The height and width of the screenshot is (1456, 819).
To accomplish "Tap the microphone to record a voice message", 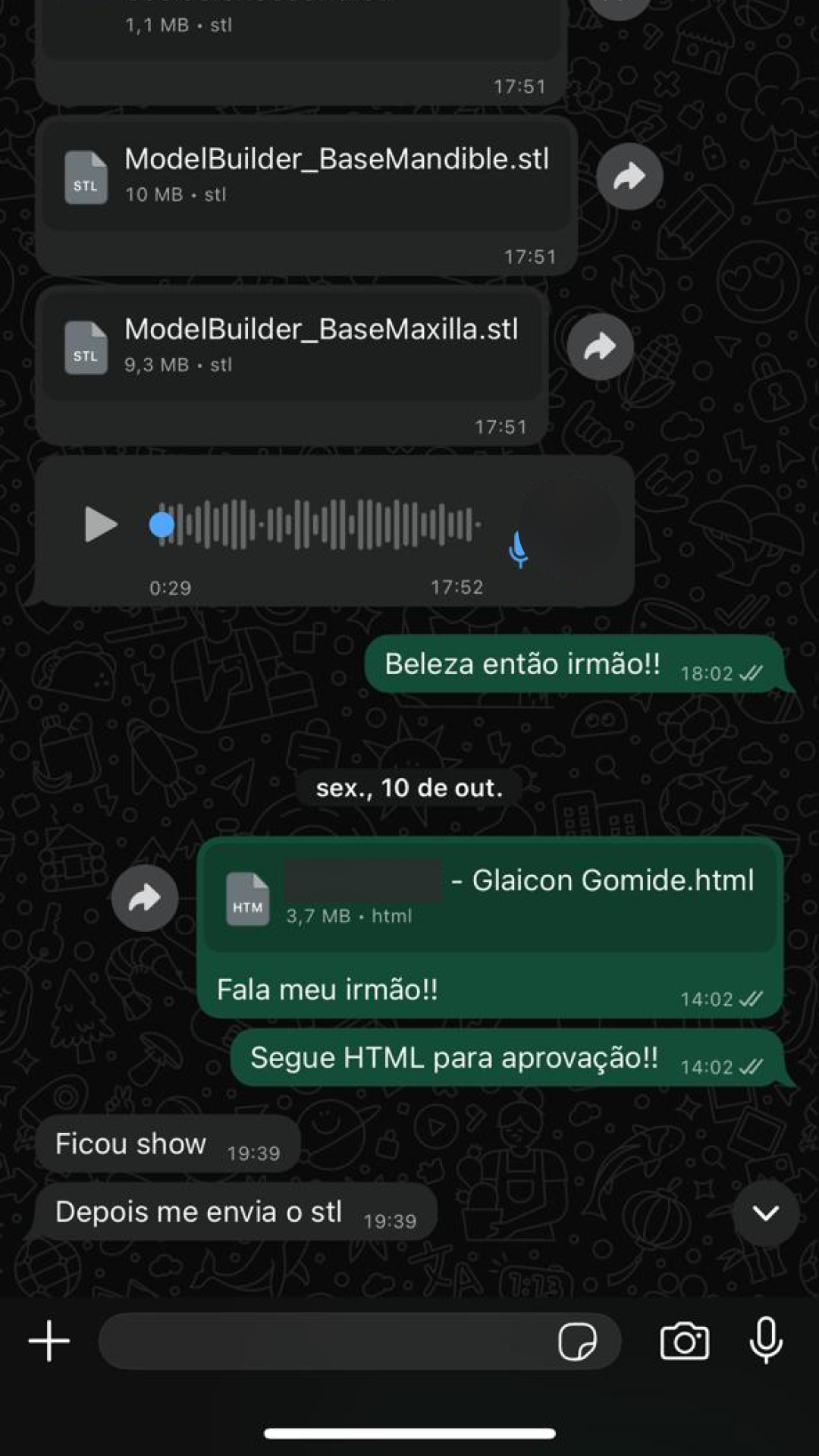I will (766, 1340).
